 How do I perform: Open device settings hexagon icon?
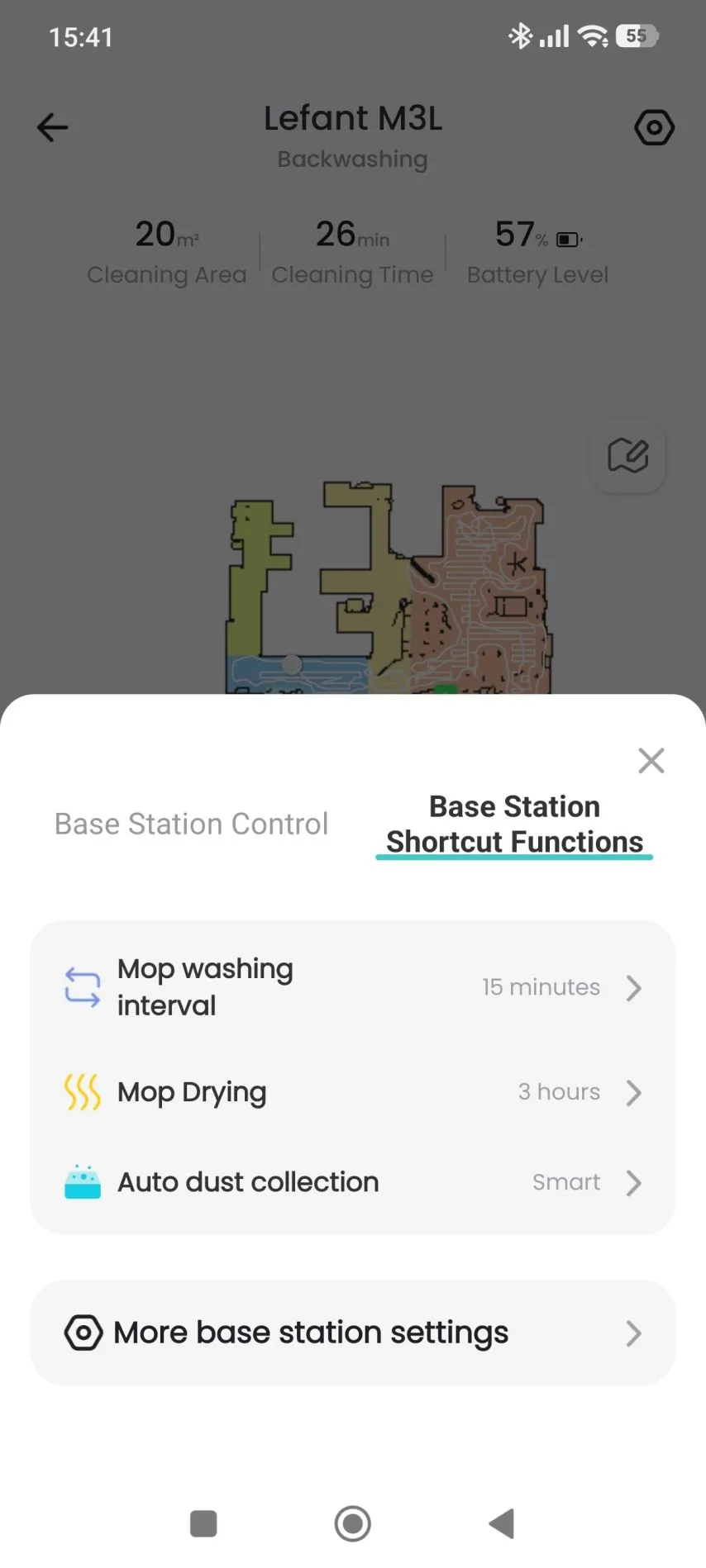pyautogui.click(x=654, y=127)
